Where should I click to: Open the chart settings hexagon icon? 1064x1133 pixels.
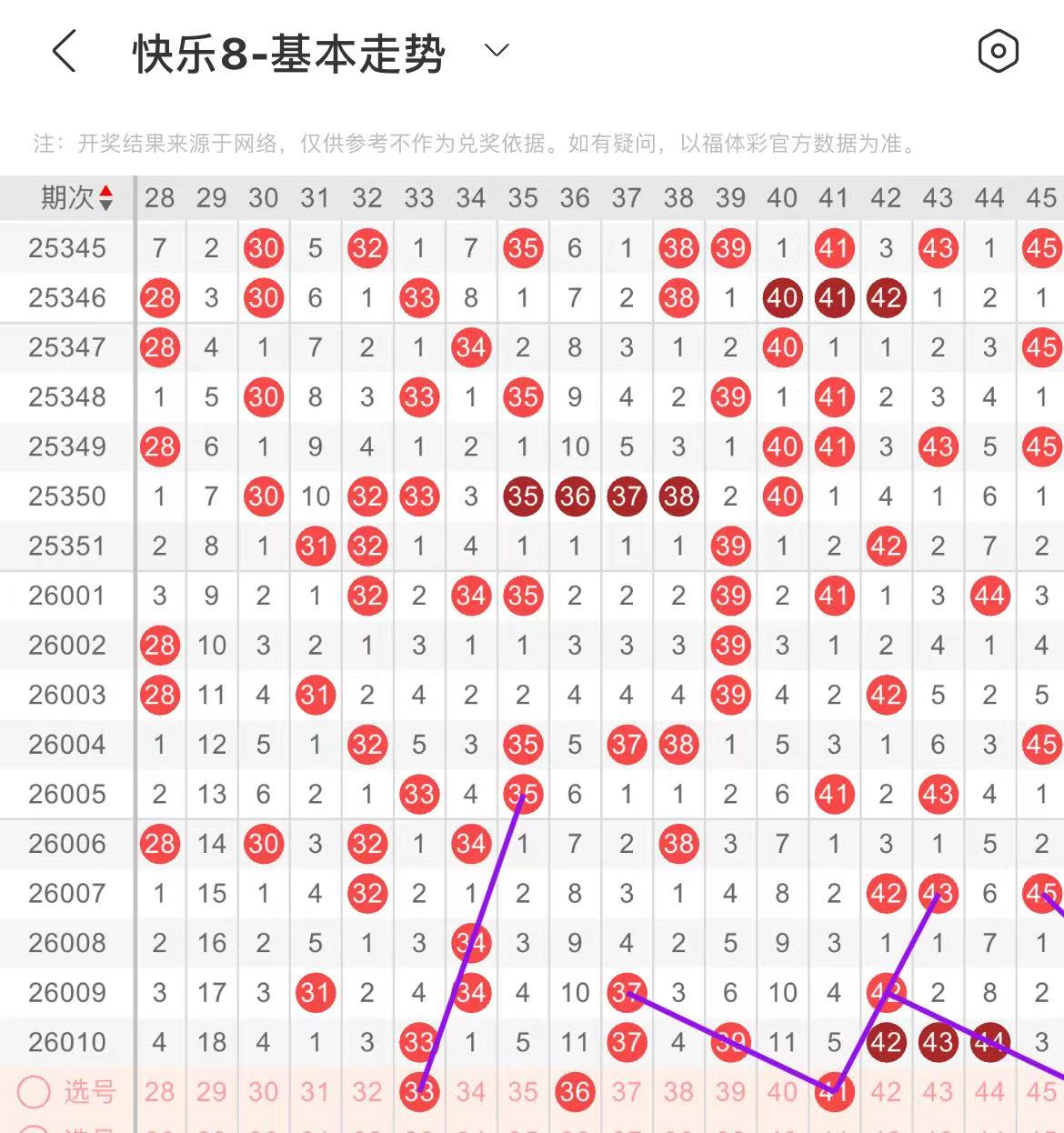point(998,51)
